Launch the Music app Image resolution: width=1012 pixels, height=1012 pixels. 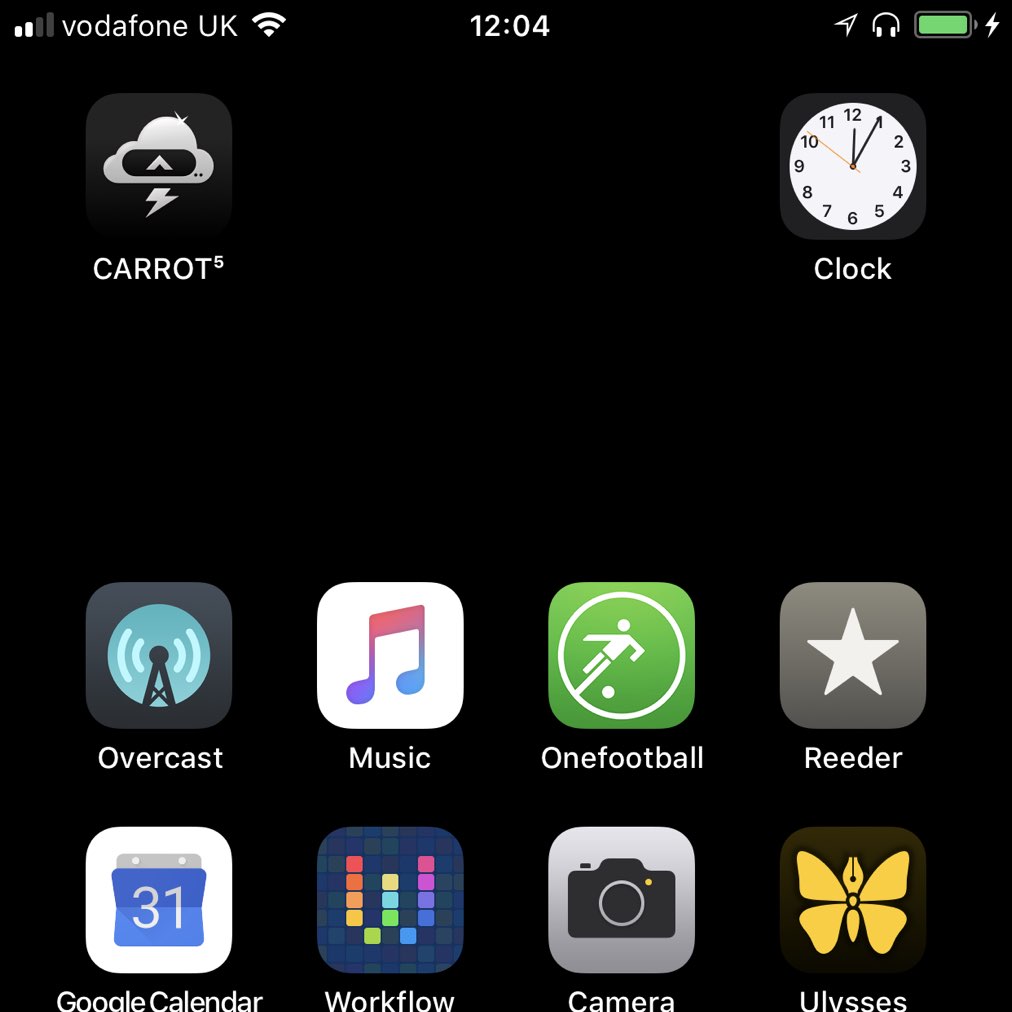[390, 655]
